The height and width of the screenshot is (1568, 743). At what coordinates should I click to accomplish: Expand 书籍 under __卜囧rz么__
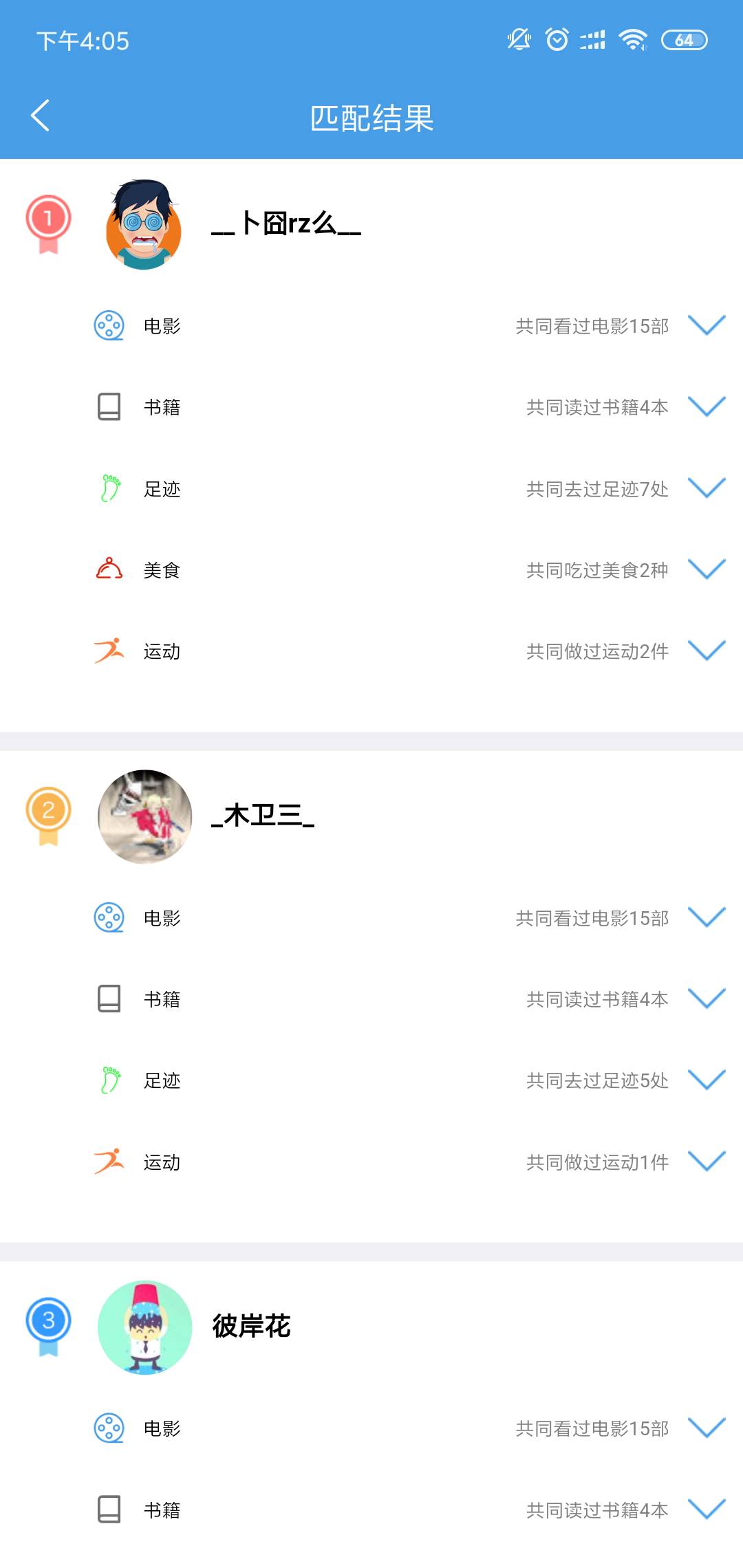707,406
